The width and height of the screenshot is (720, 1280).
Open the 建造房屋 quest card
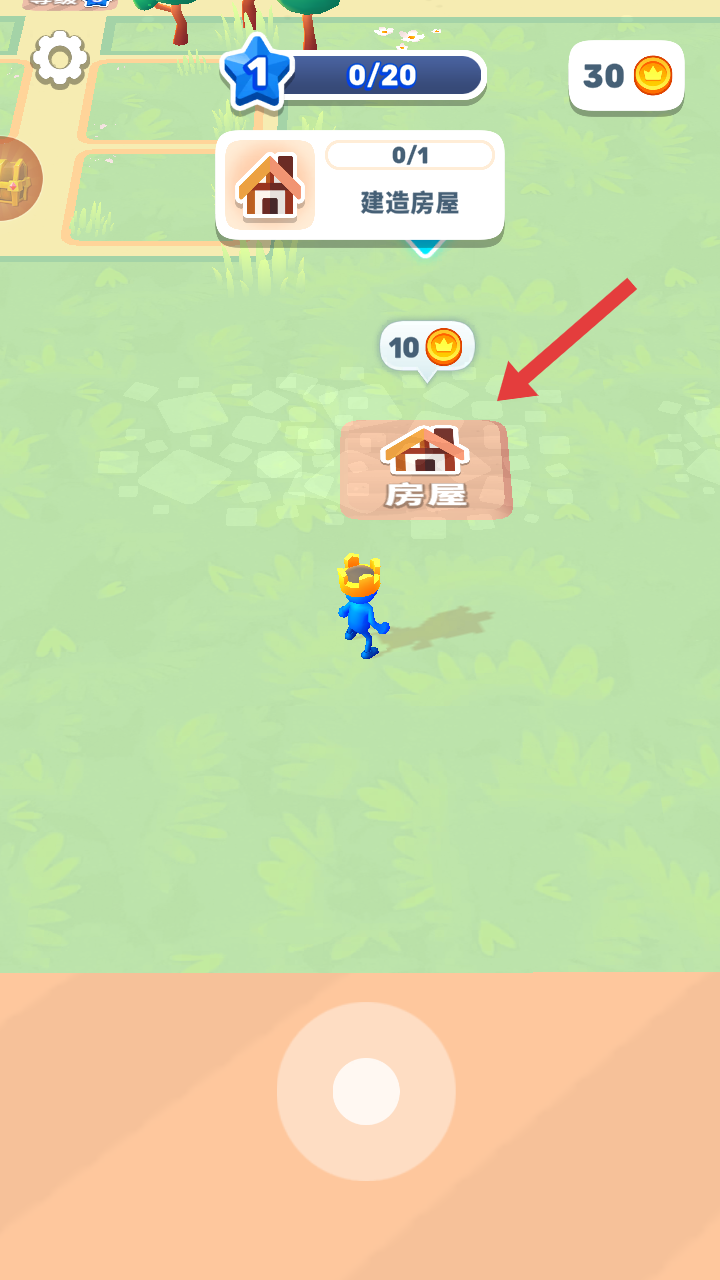pos(360,185)
